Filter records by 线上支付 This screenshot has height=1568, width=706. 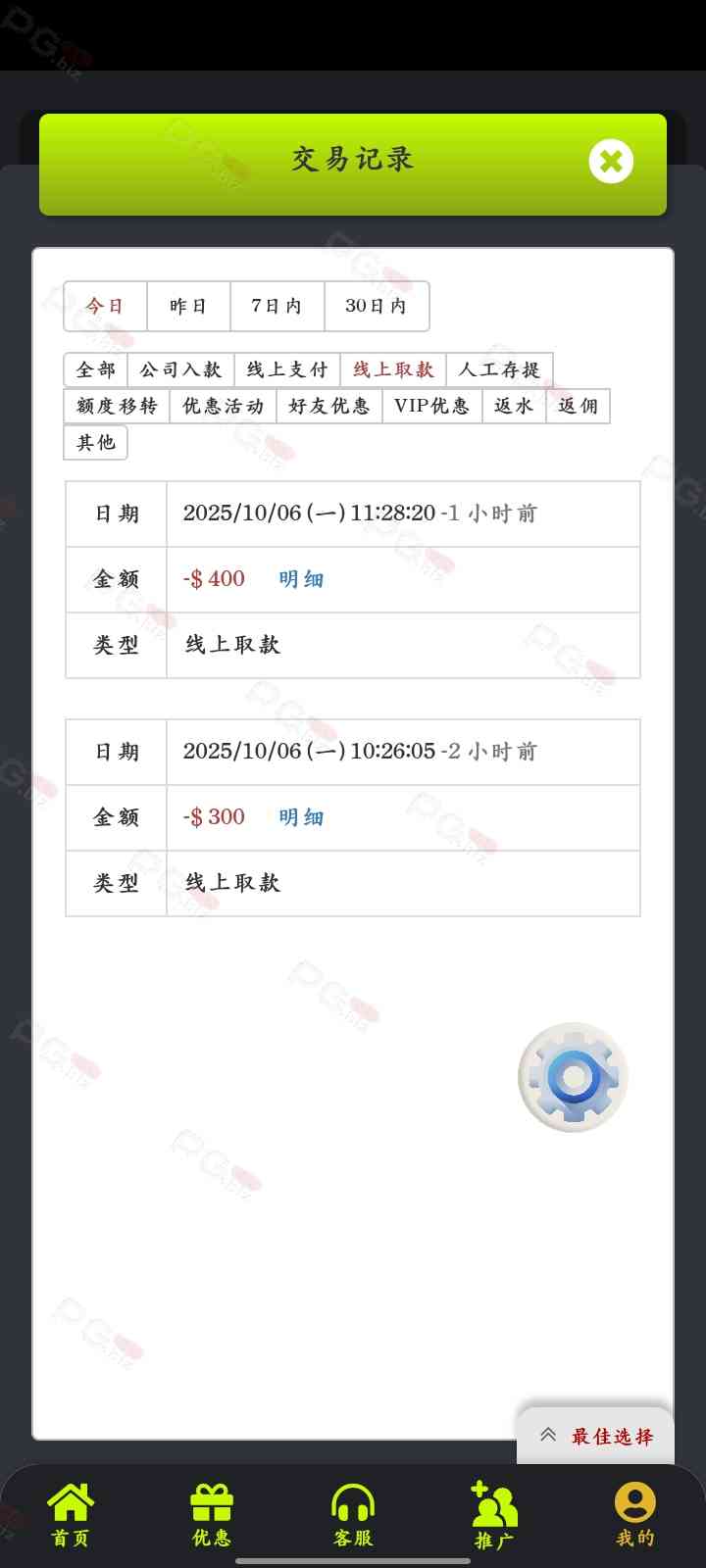coord(287,369)
